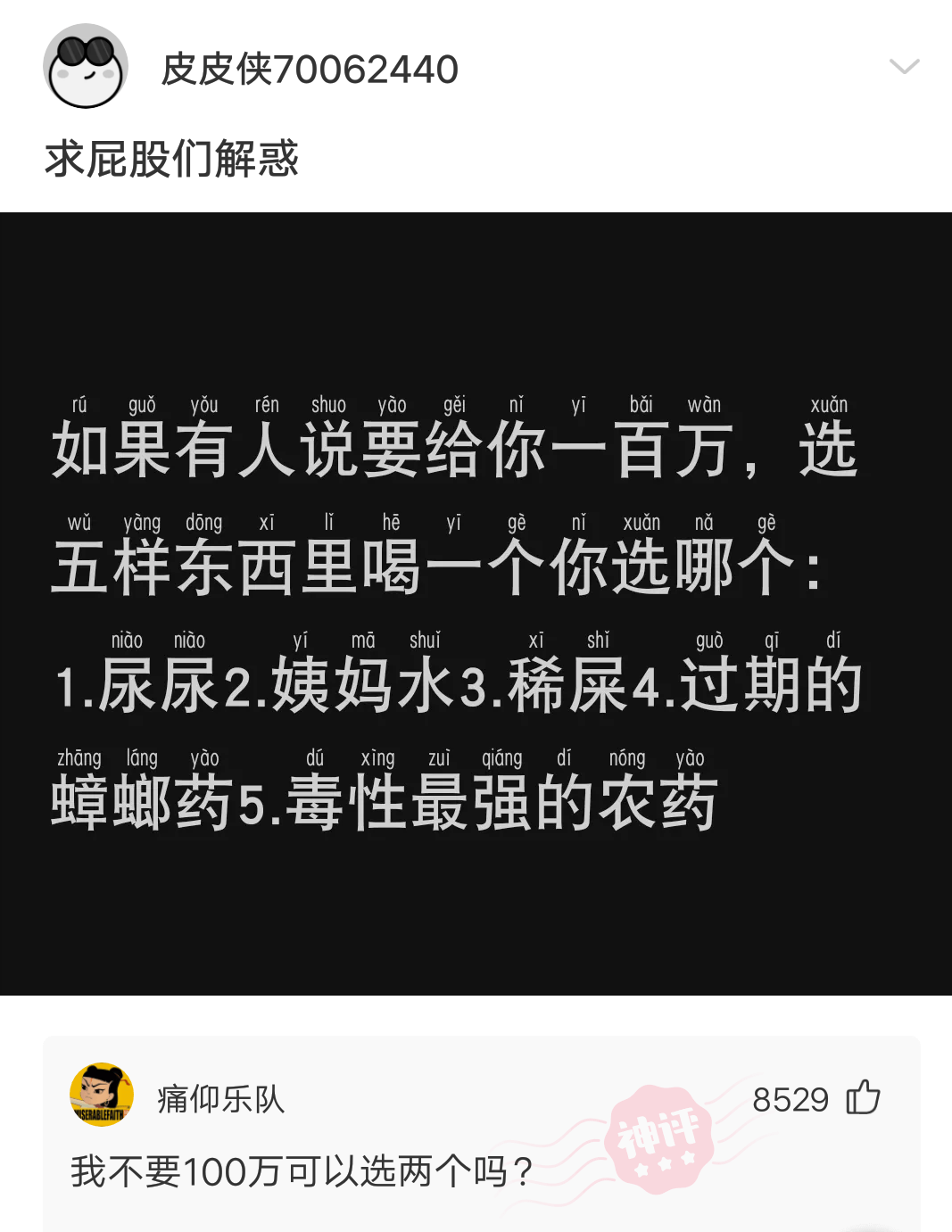Screen dimensions: 952x1232
Task: Open 皮皮侠70062440's profile avatar
Action: coord(86,67)
